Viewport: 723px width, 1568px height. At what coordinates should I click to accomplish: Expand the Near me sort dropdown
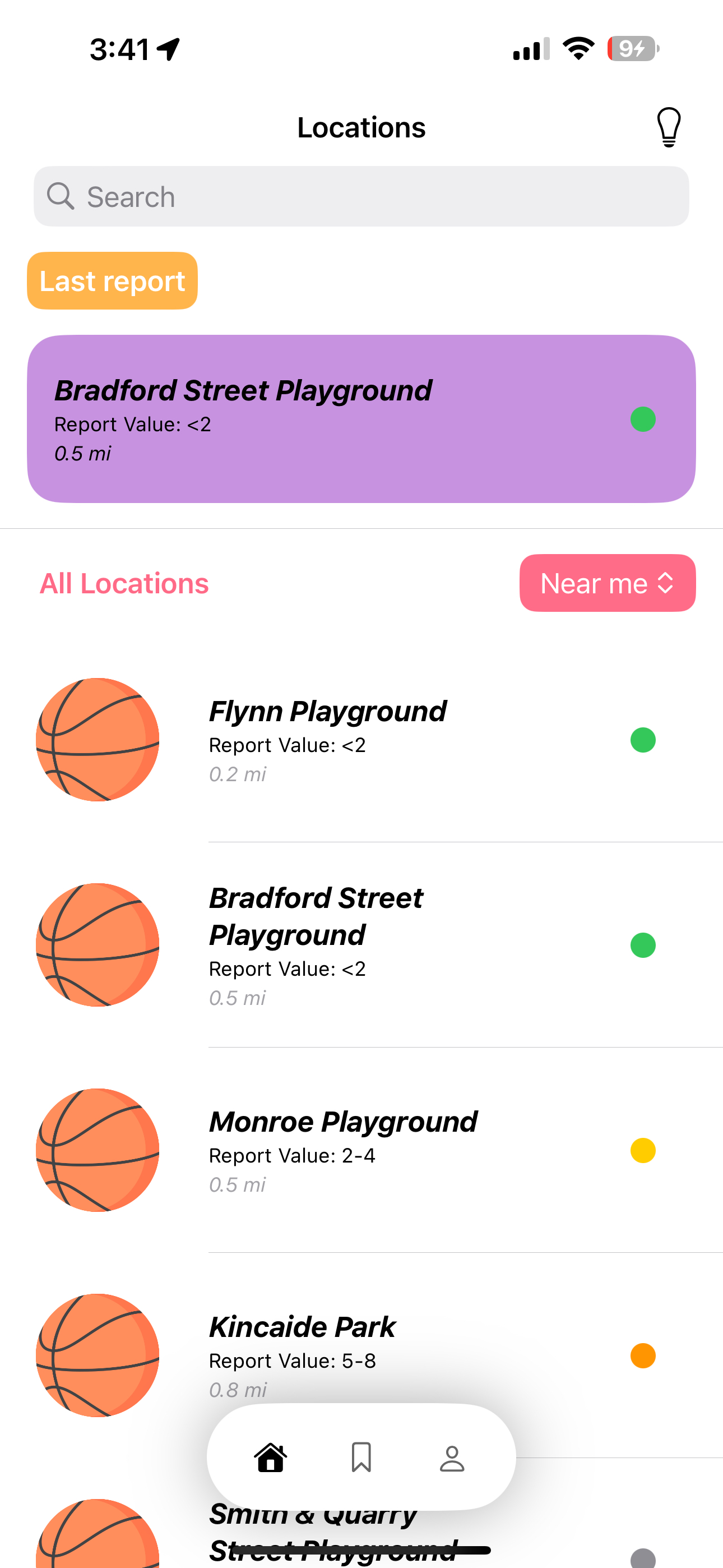tap(608, 583)
